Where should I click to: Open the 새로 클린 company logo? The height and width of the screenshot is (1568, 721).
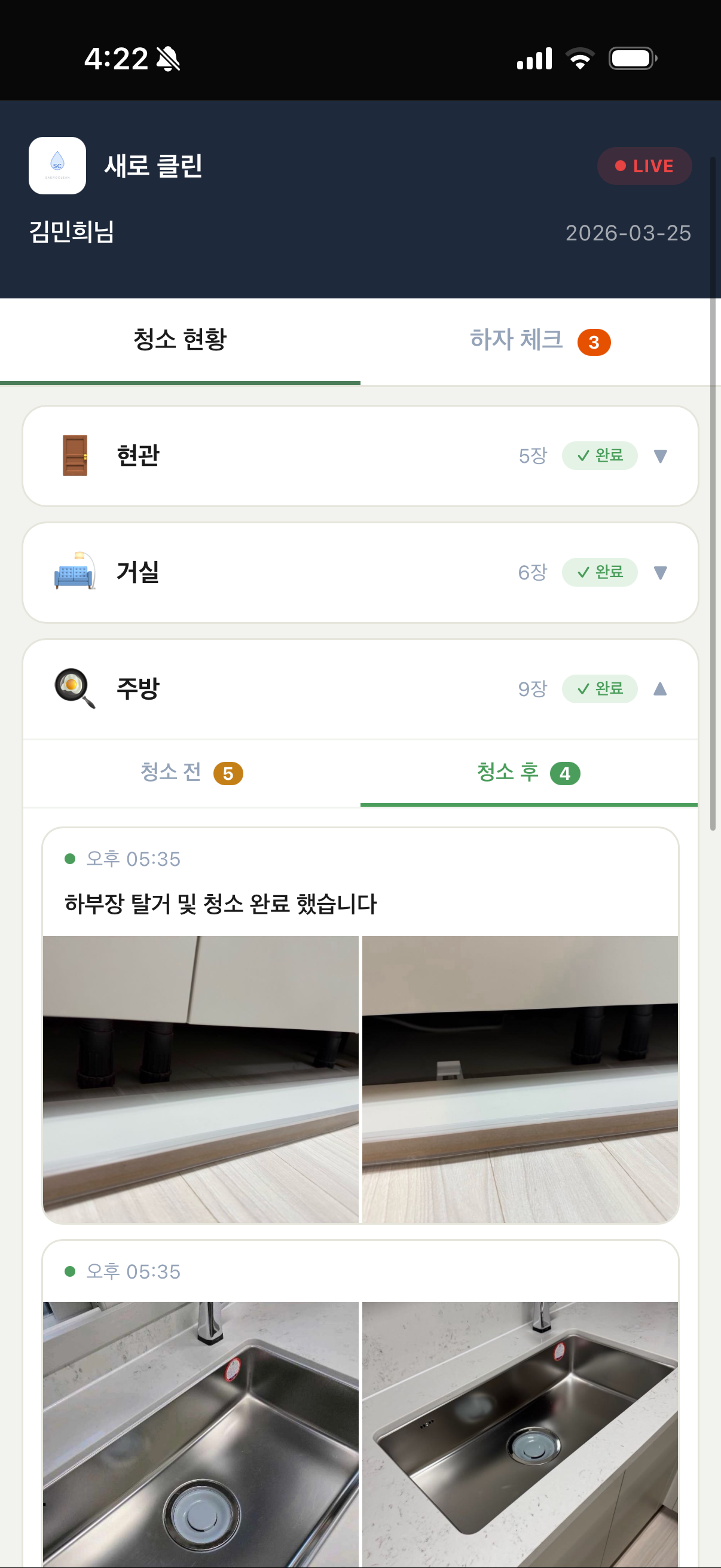(x=57, y=166)
